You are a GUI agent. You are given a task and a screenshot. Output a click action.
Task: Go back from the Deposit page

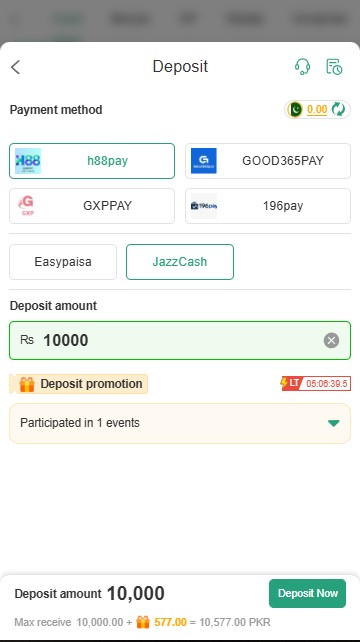(x=16, y=67)
